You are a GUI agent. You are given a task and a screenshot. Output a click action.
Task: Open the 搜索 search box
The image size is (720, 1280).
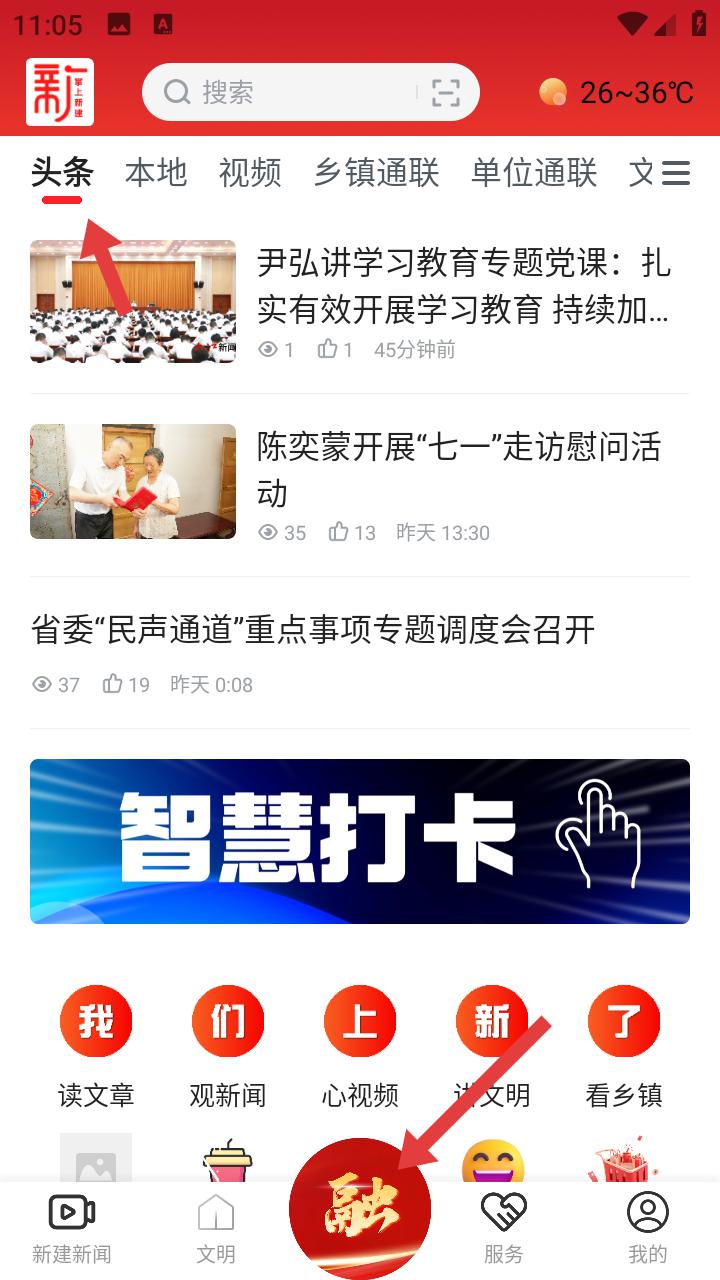tap(290, 93)
